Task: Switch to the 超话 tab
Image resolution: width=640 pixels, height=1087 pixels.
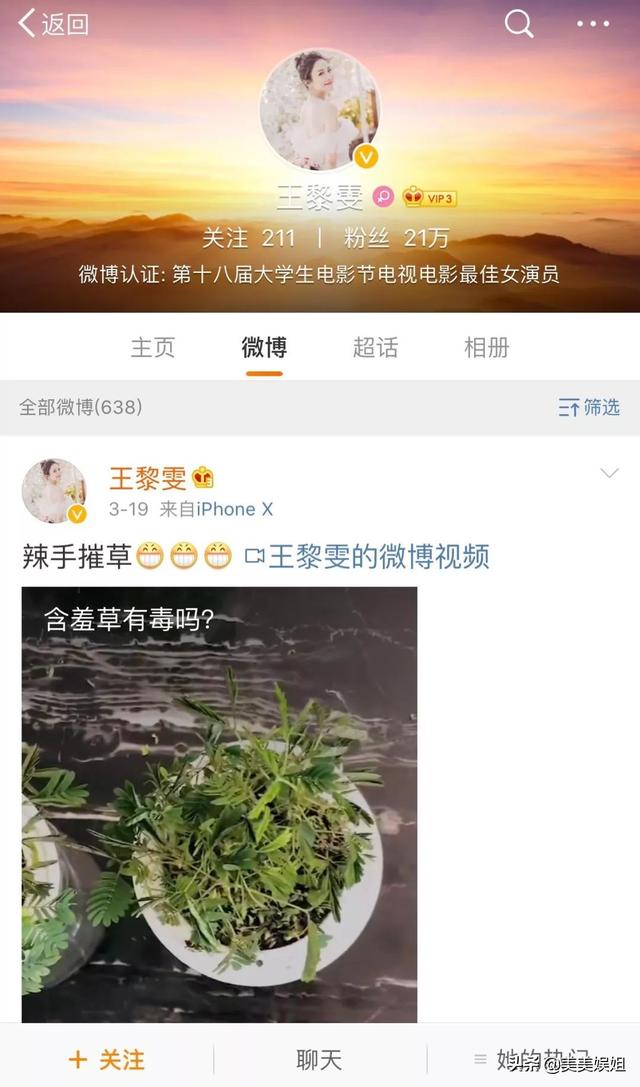Action: (x=375, y=348)
